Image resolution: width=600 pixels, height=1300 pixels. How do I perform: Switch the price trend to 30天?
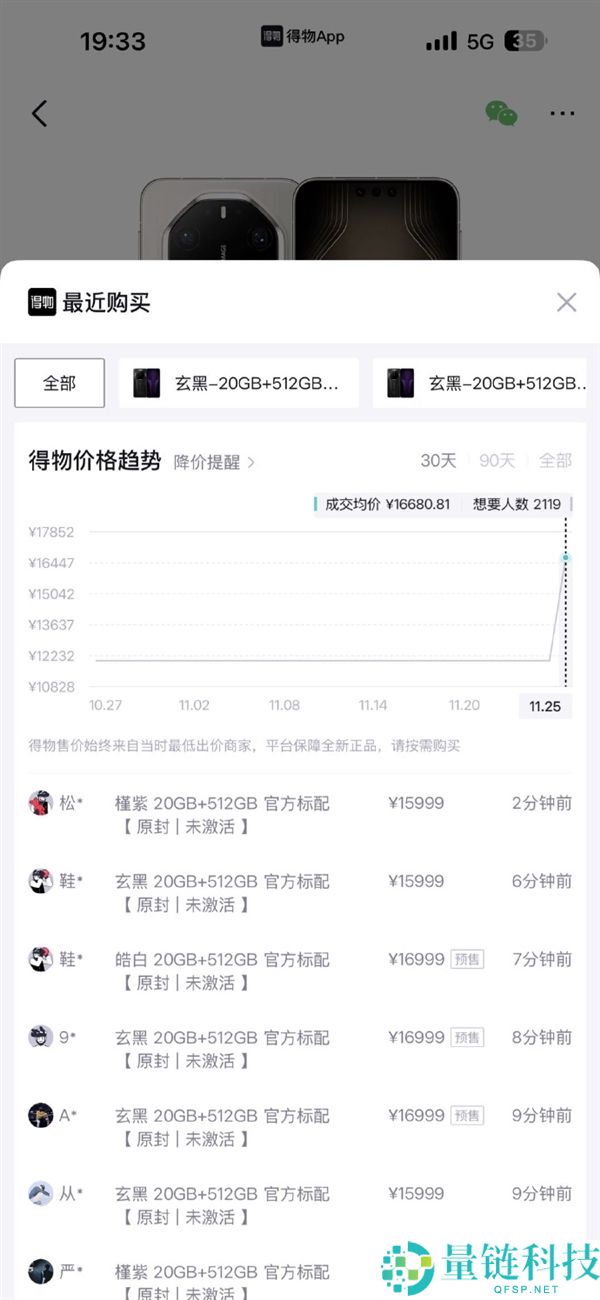[438, 461]
